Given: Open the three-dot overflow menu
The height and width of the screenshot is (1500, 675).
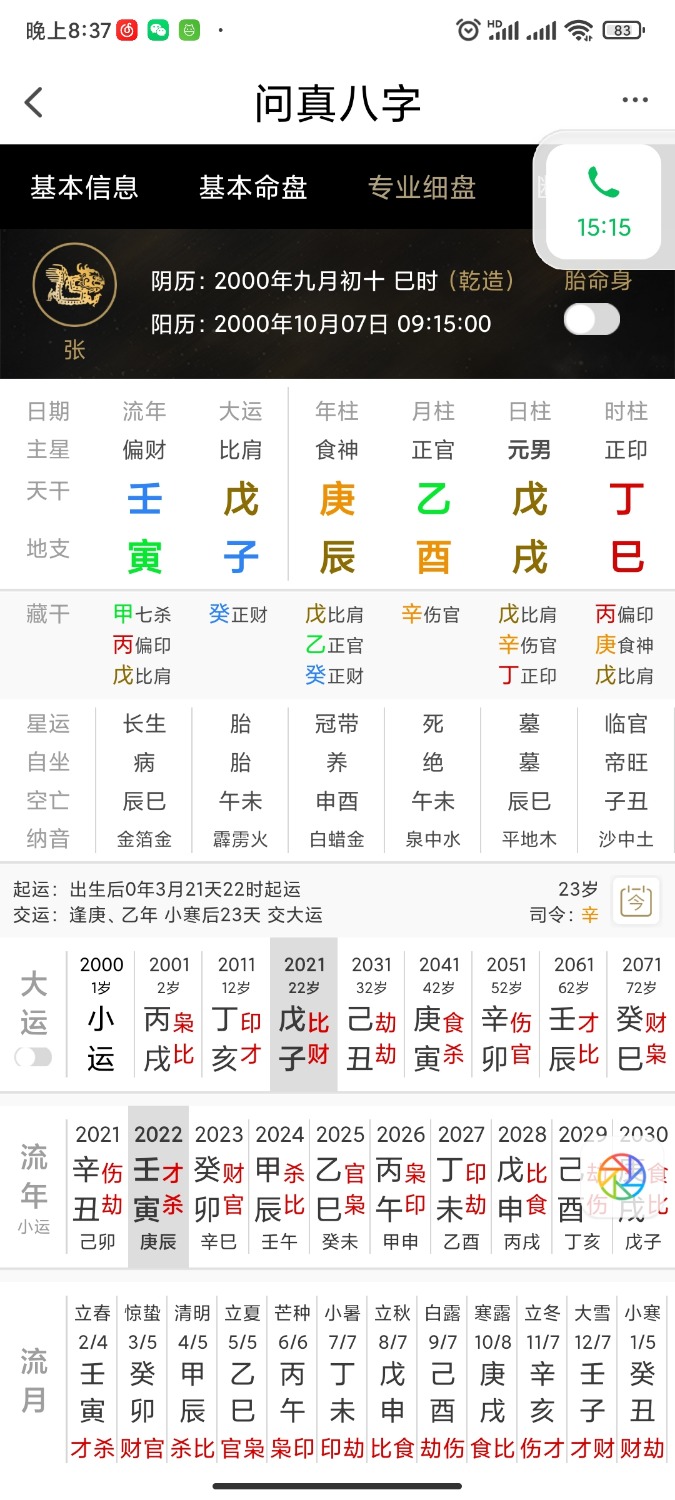Looking at the screenshot, I should point(636,100).
